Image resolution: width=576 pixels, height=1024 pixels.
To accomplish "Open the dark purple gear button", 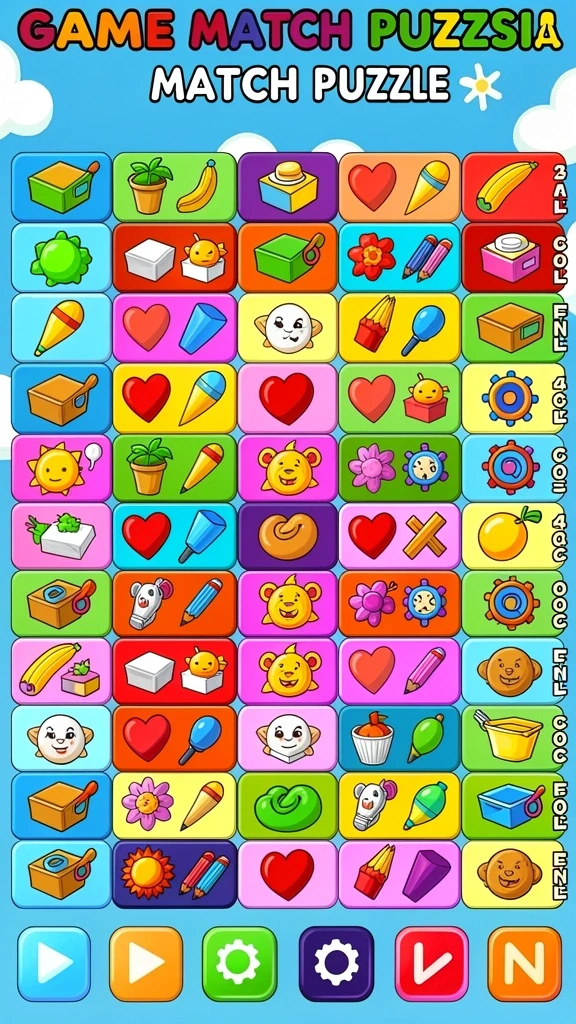I will 336,963.
